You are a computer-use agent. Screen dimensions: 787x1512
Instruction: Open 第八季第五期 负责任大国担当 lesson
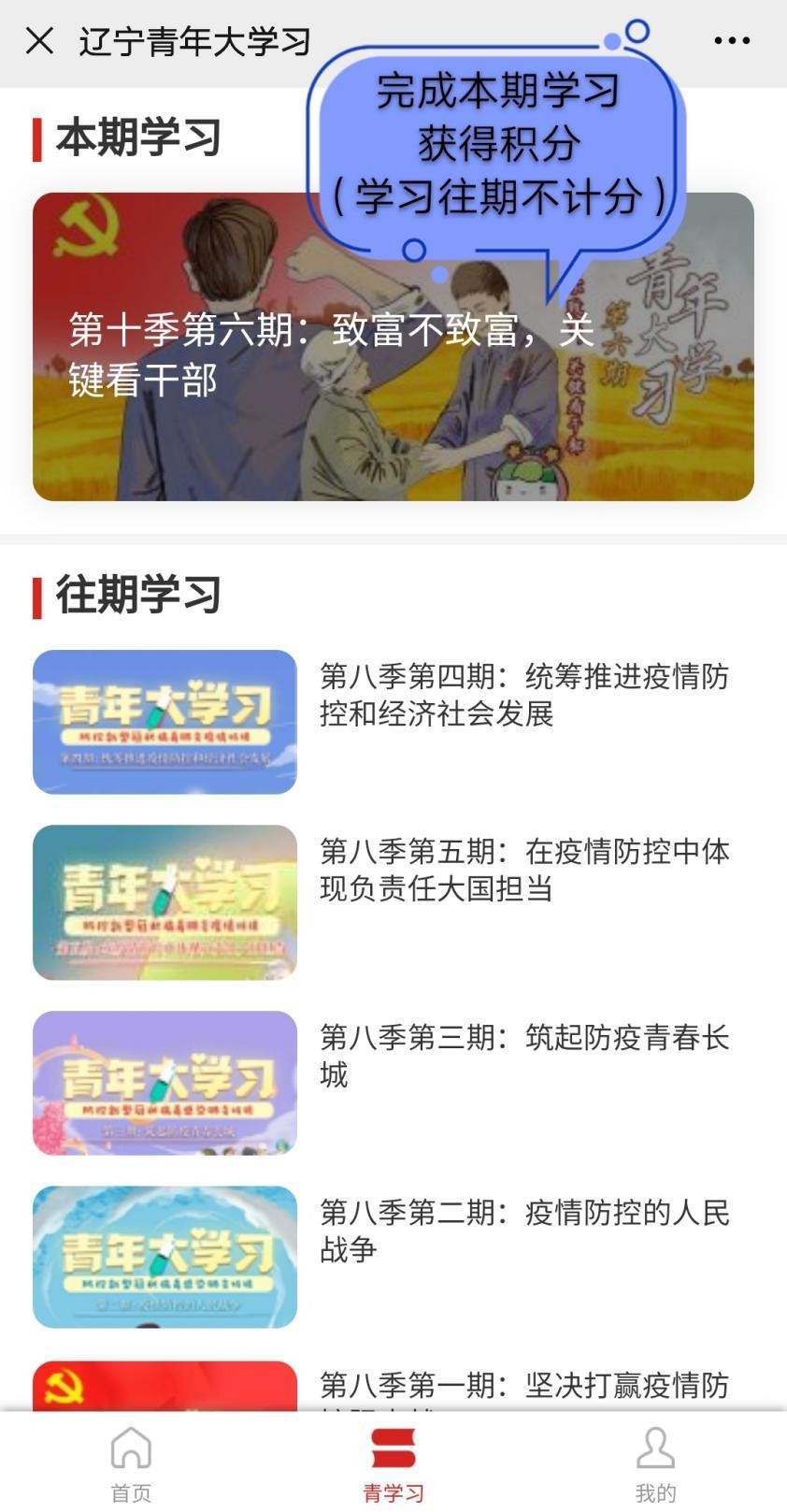click(393, 900)
